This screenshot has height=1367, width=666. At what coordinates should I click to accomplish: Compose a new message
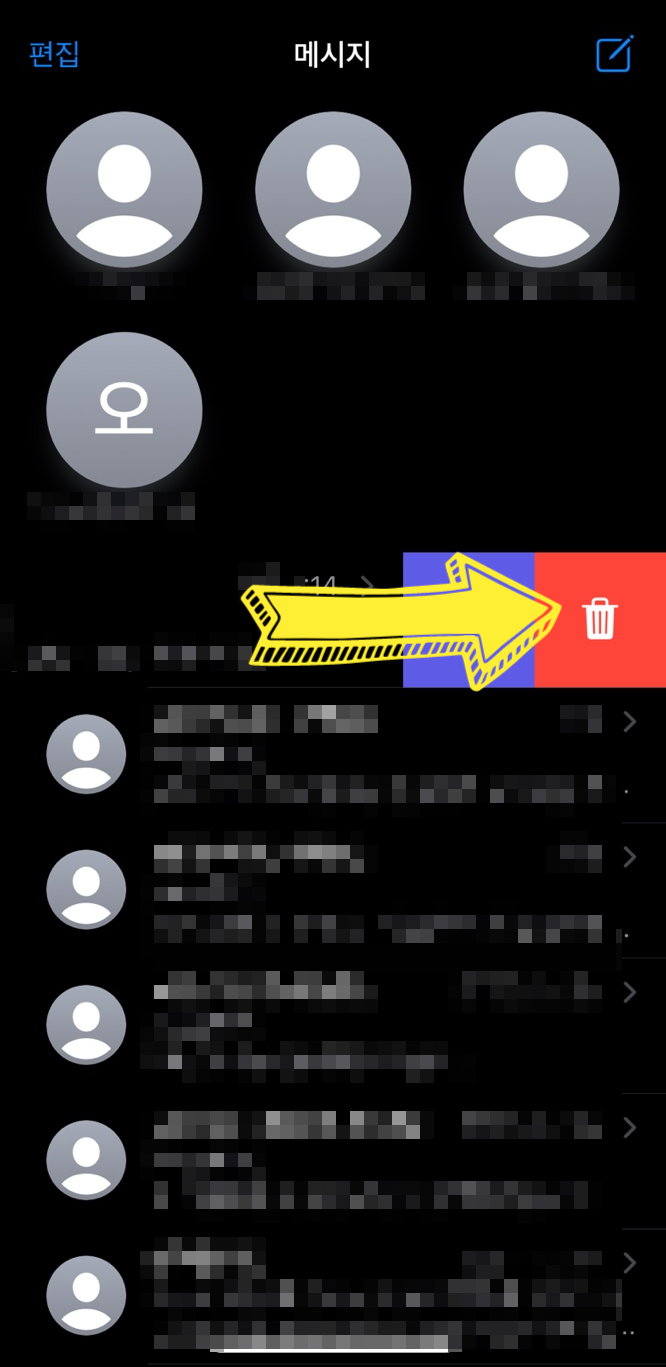[x=615, y=53]
